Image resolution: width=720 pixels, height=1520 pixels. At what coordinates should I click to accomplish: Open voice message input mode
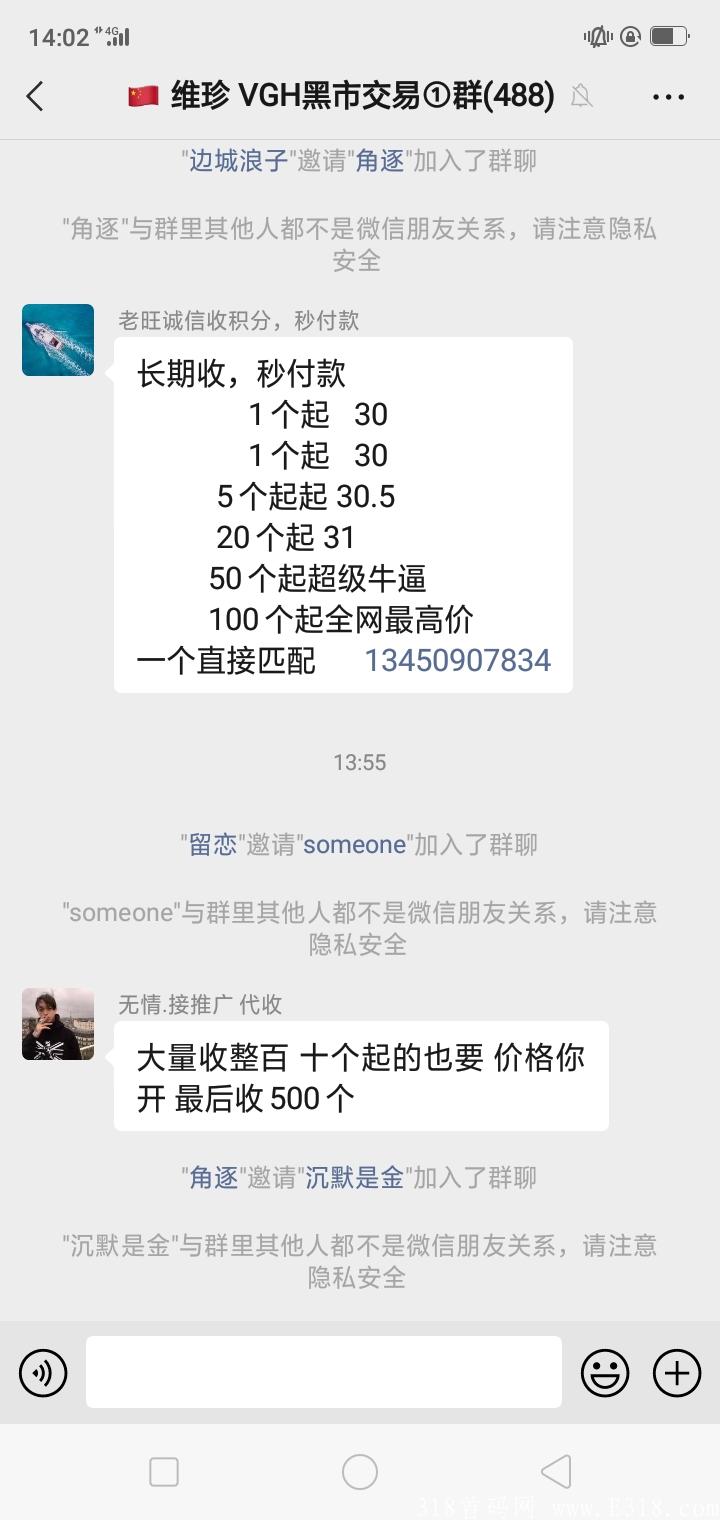42,1372
